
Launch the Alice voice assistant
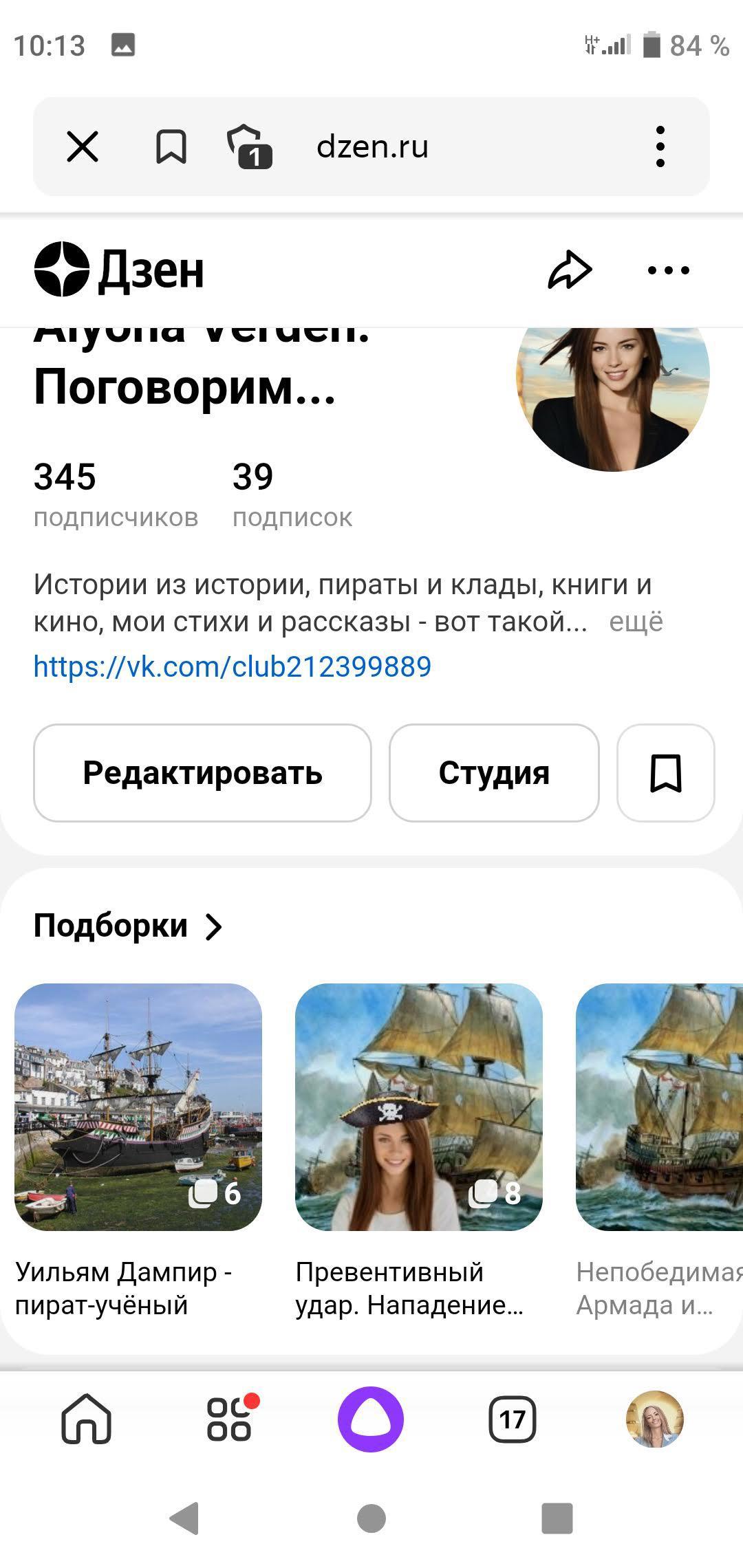[x=371, y=1419]
